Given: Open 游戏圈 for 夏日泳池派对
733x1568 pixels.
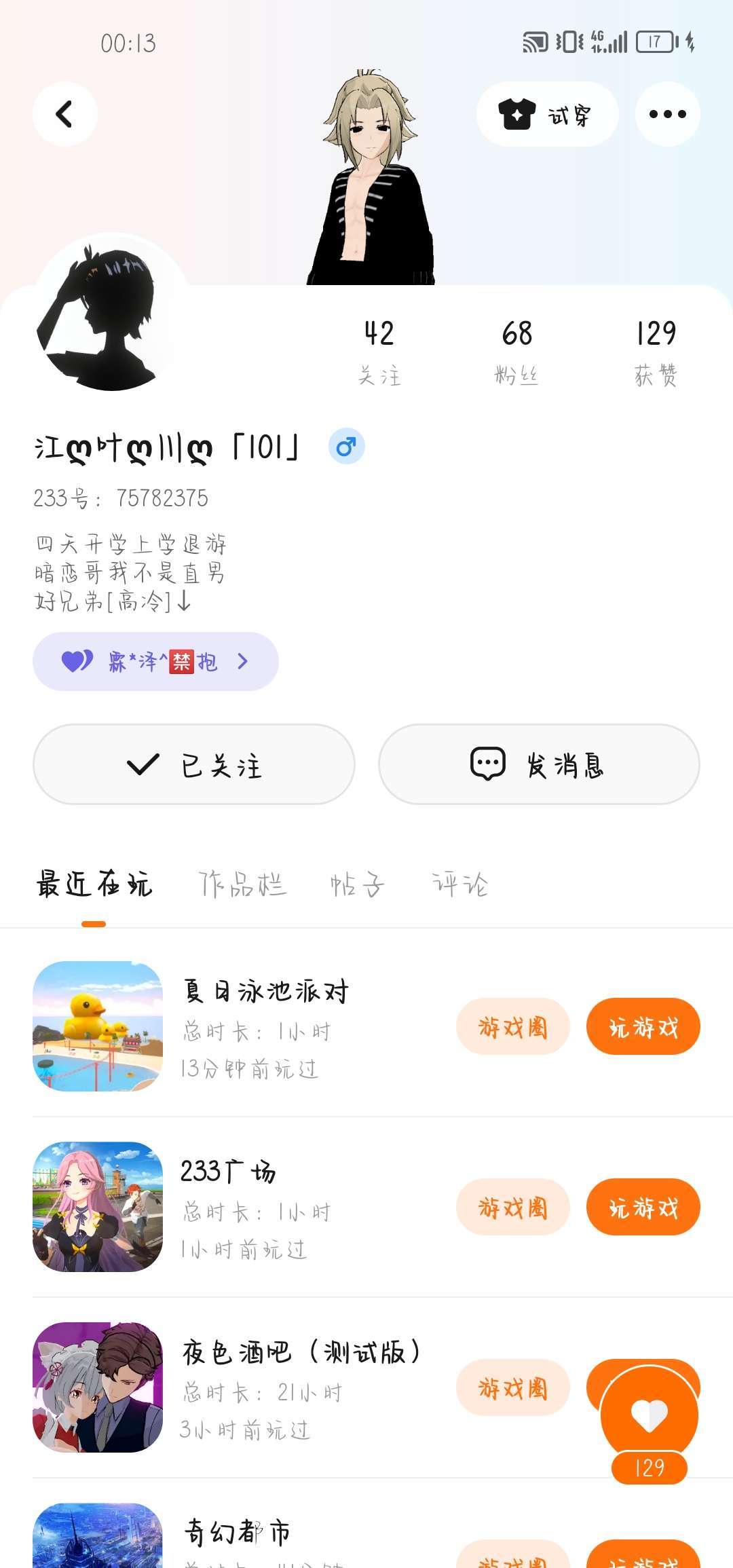Looking at the screenshot, I should (512, 1026).
